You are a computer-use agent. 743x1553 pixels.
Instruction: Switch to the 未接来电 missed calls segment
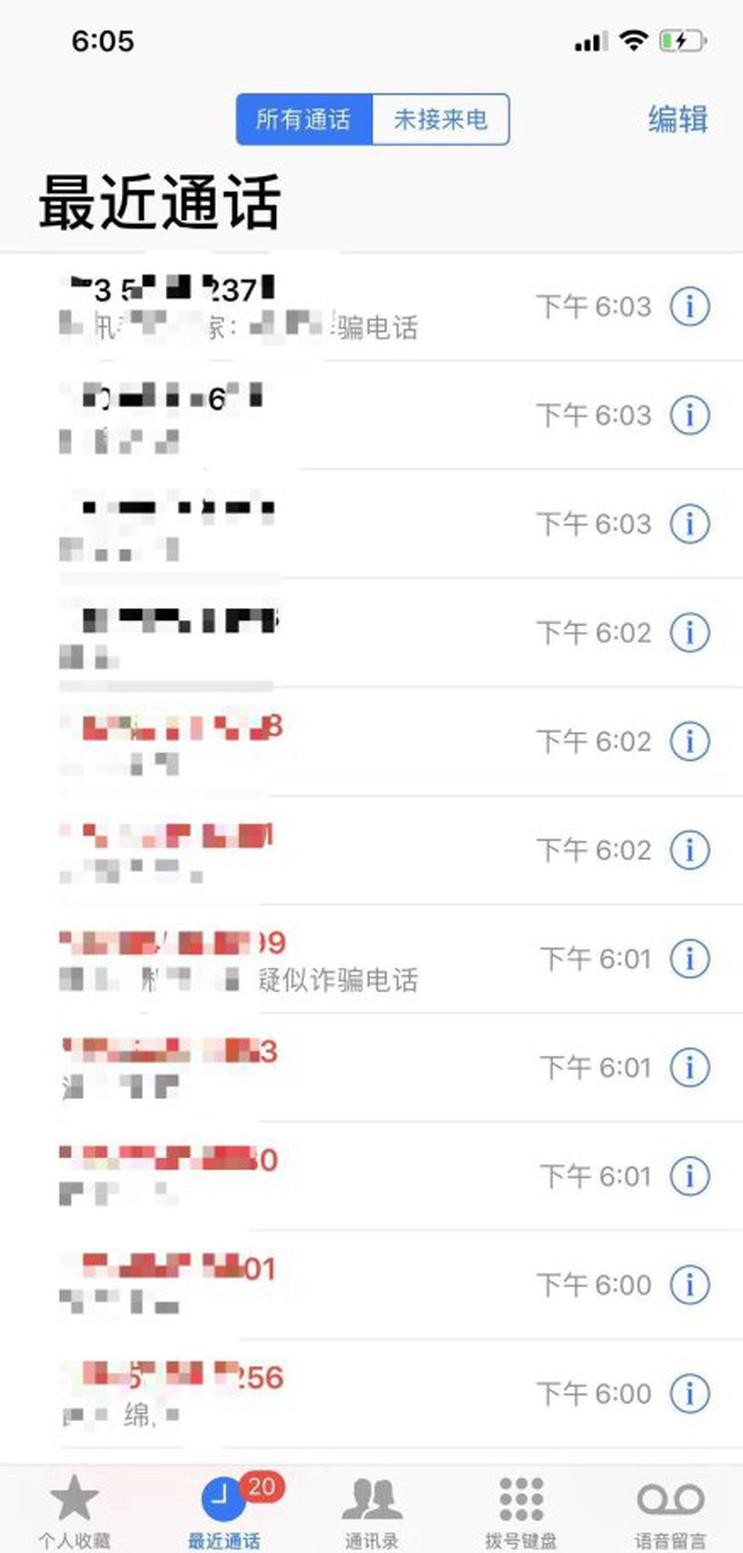pos(440,120)
